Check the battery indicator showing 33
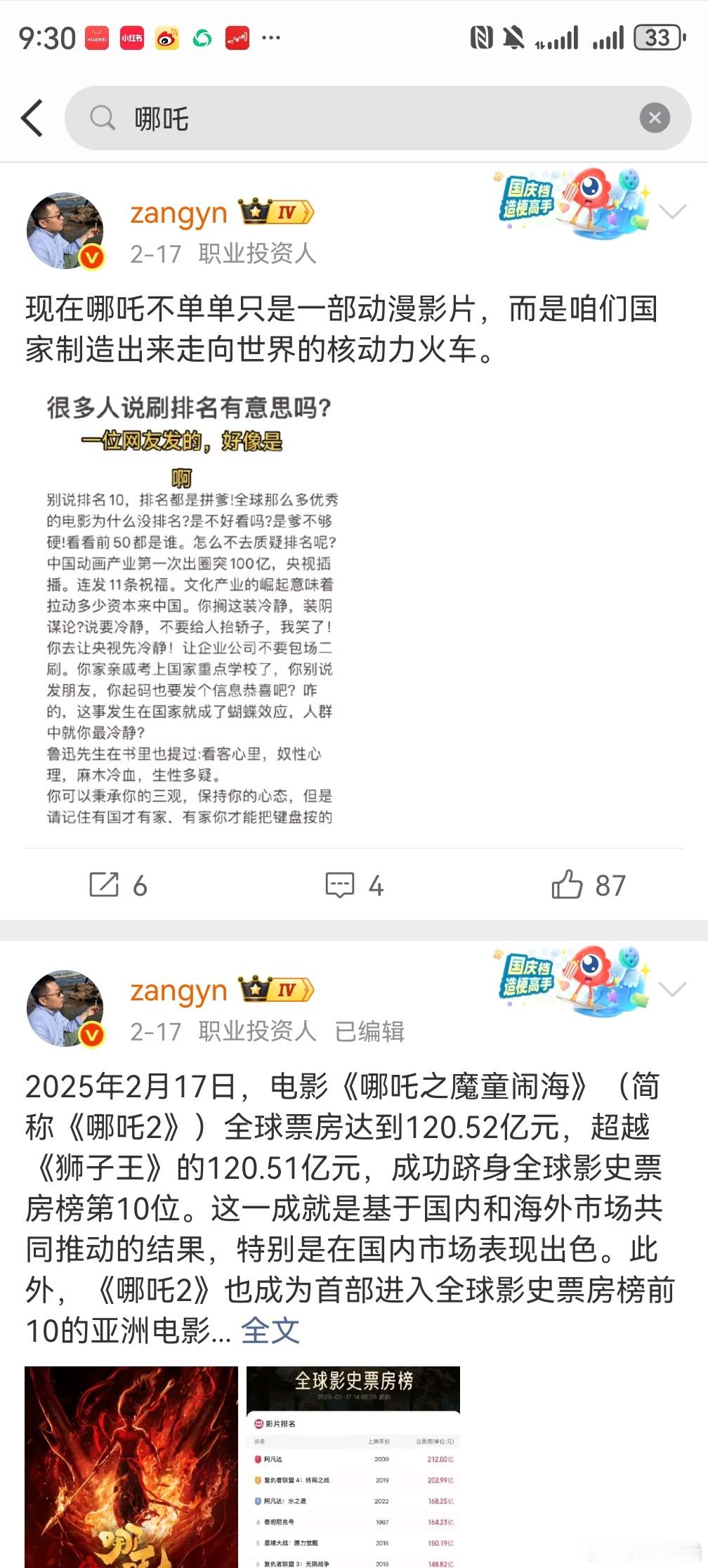 pyautogui.click(x=658, y=37)
